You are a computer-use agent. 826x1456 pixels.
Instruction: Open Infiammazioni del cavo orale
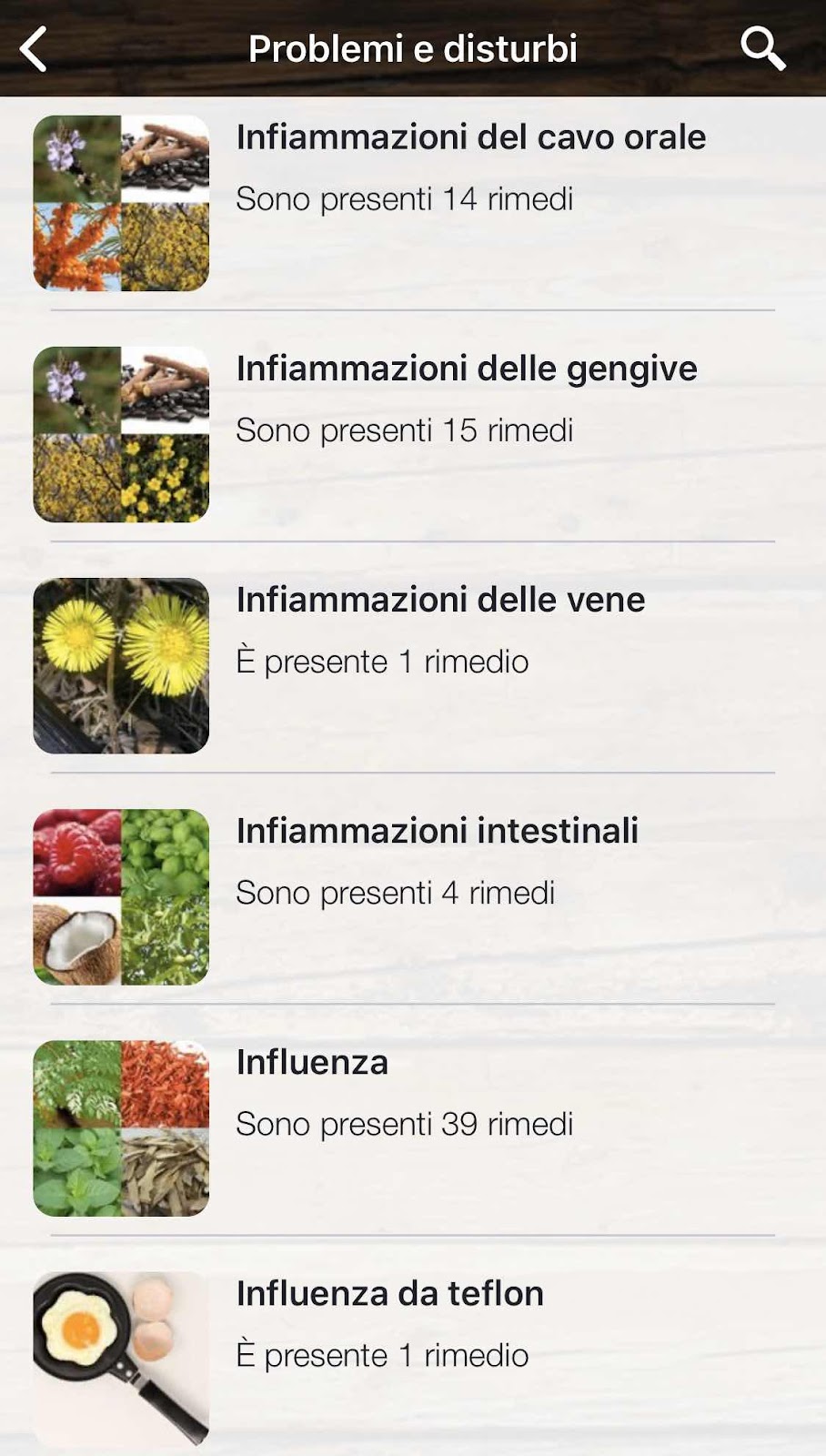pyautogui.click(x=469, y=138)
